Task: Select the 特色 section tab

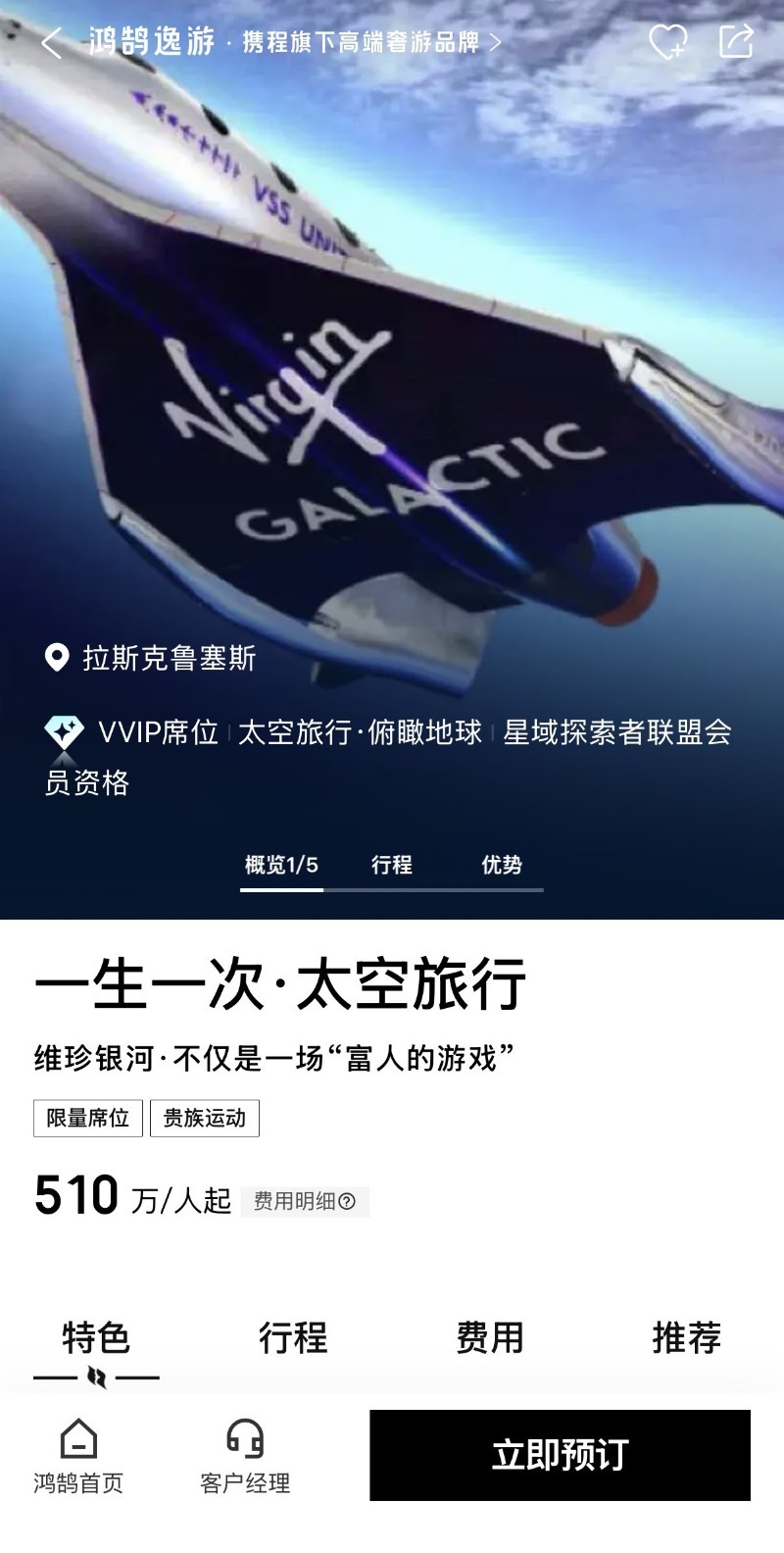Action: [96, 1337]
